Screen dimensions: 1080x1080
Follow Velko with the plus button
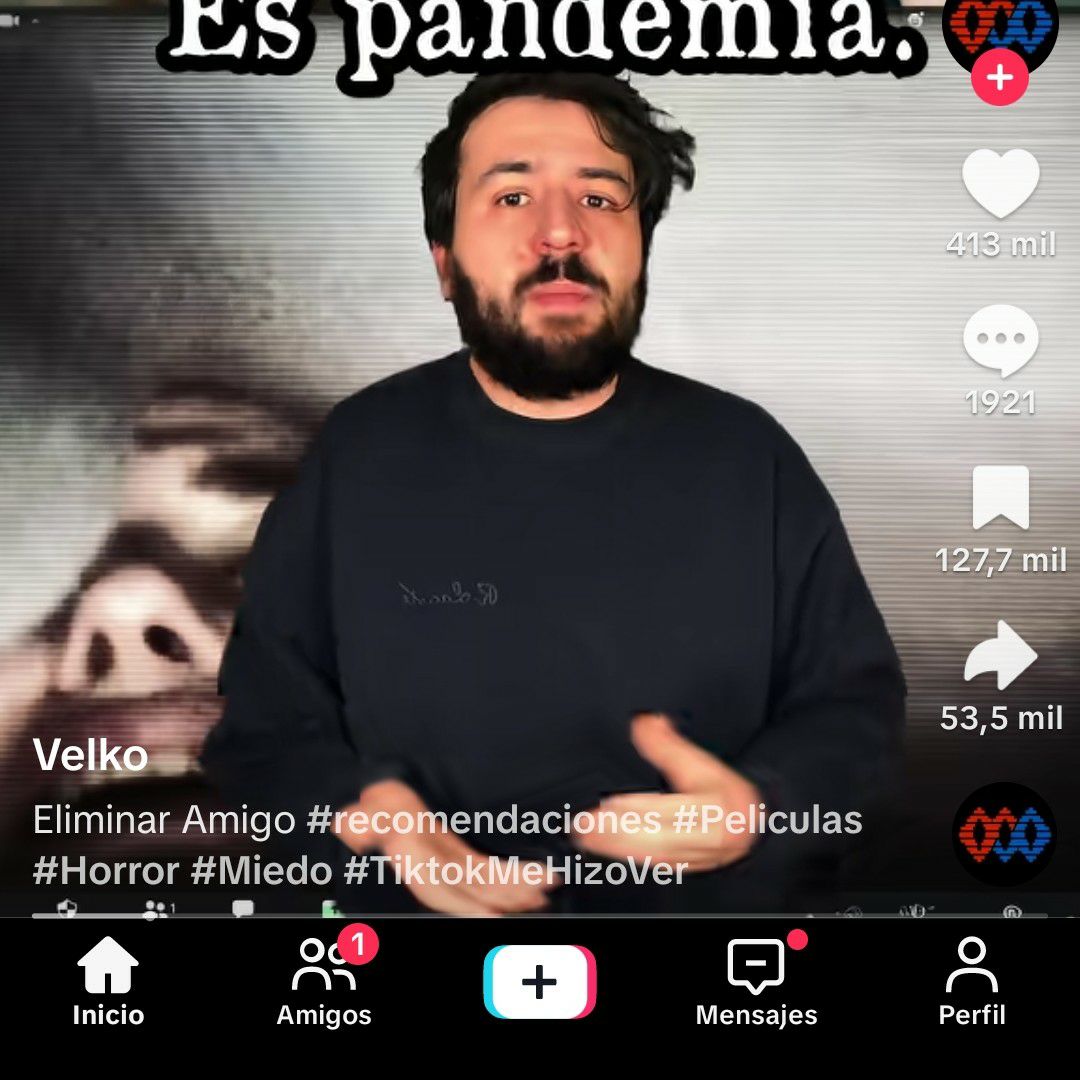[1000, 77]
